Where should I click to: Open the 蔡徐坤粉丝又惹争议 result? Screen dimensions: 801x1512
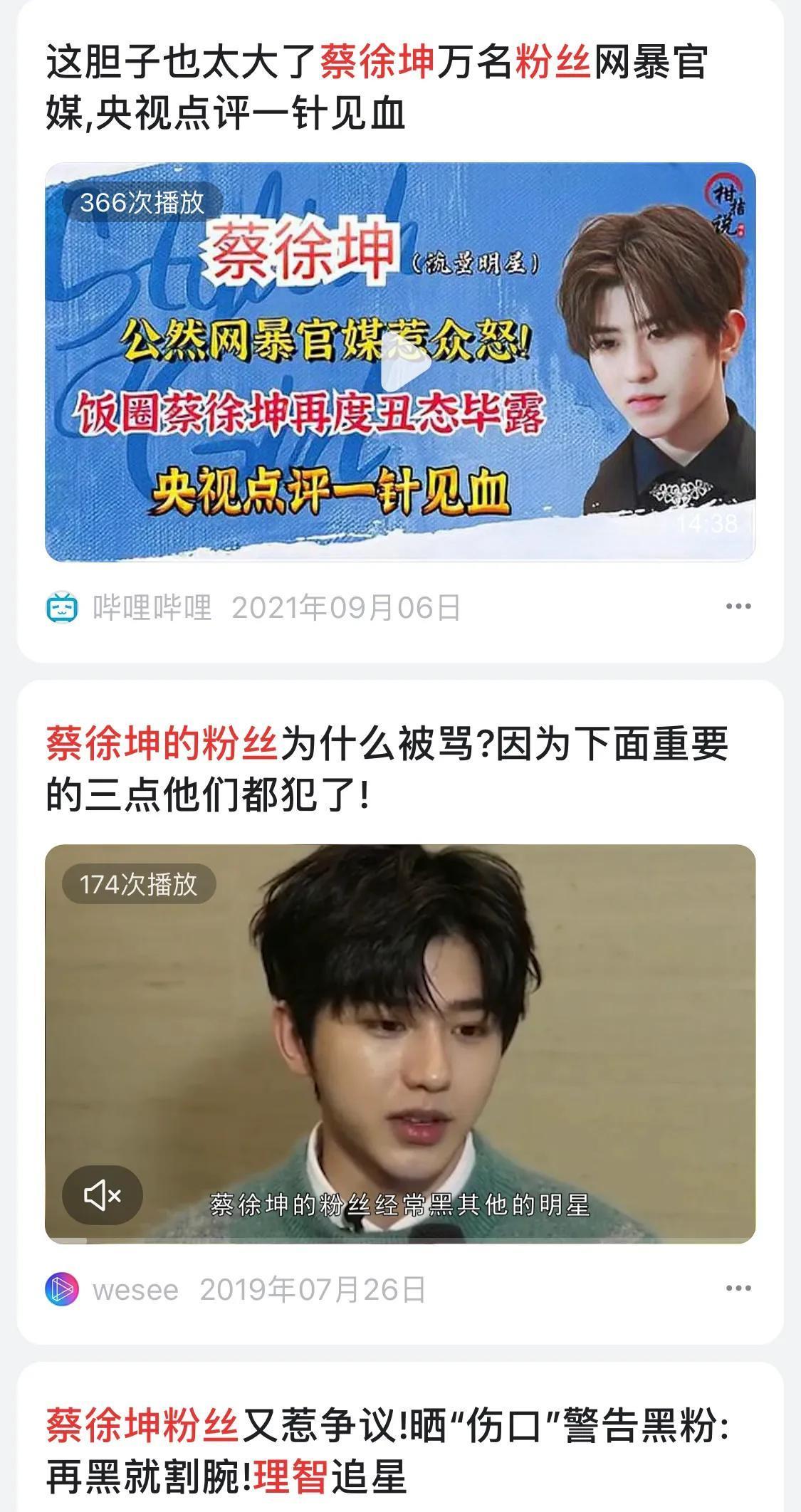(387, 1451)
